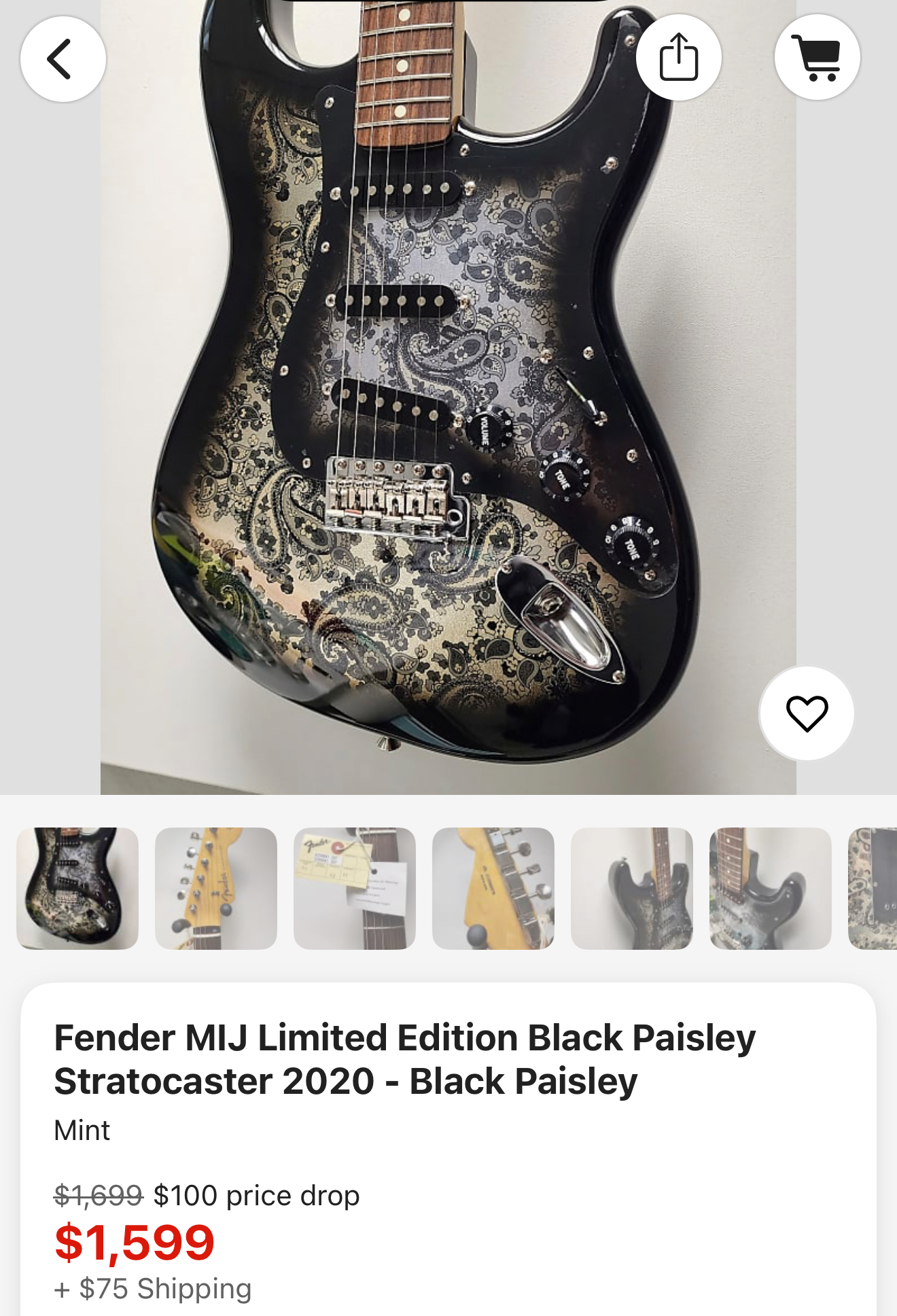View the headstock back tuners thumbnail
This screenshot has width=897, height=1316.
pos(493,888)
